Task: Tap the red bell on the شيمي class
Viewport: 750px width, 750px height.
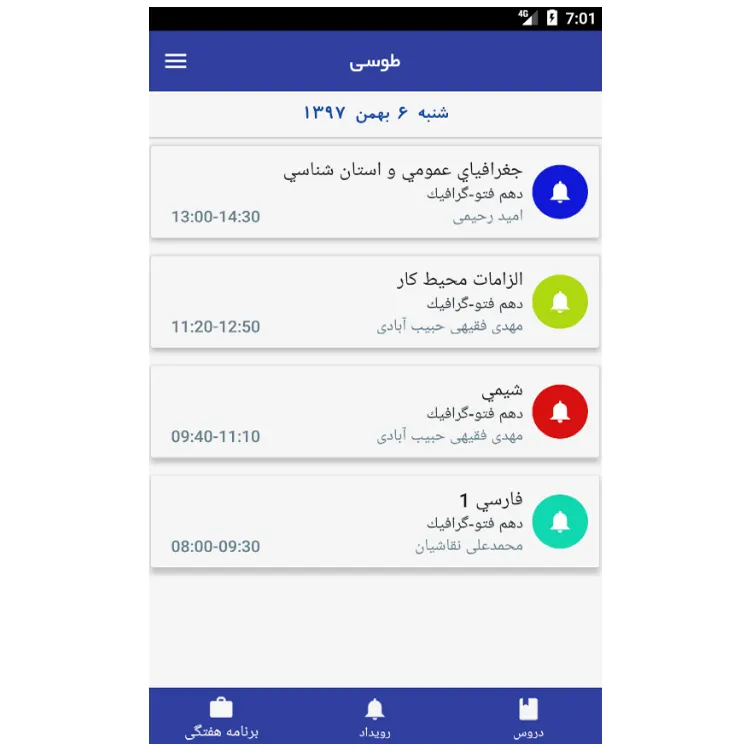Action: tap(560, 411)
